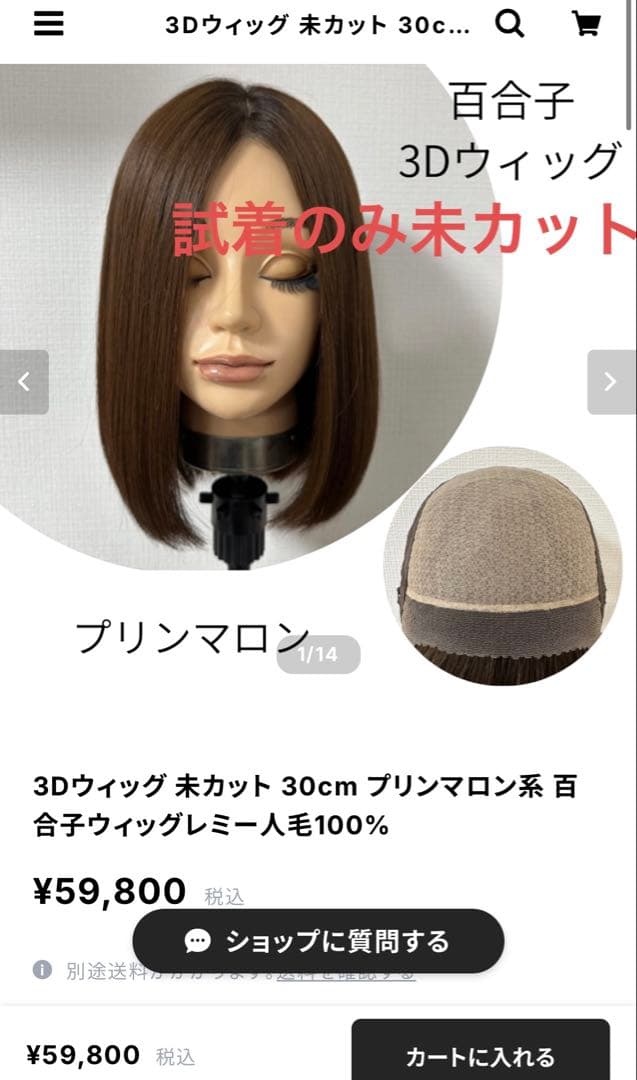Viewport: 637px width, 1080px height.
Task: Add the wig with カートに入れる
Action: tap(480, 1056)
